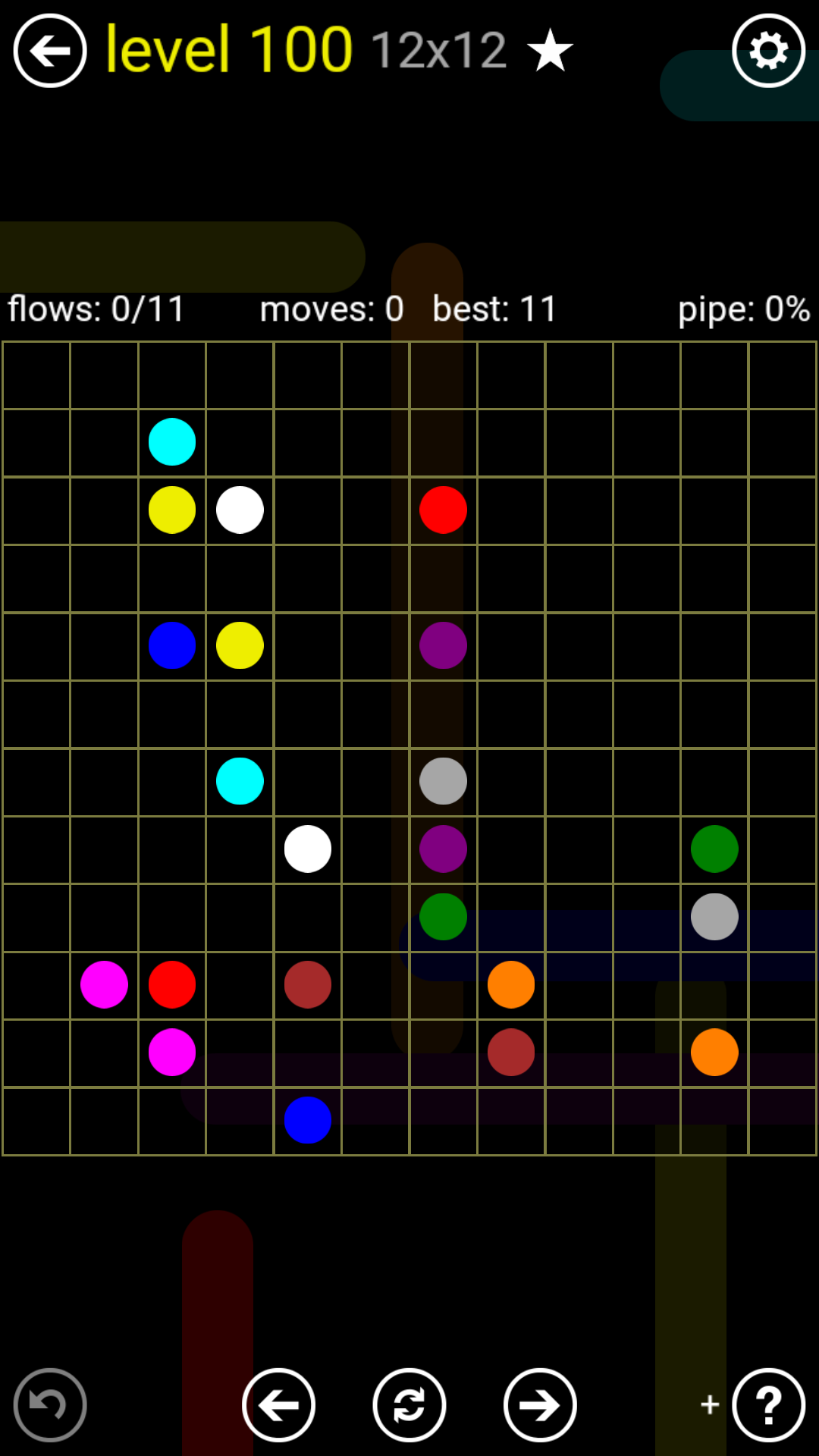Tap the plus icon to add hints
This screenshot has width=819, height=1456.
710,1404
